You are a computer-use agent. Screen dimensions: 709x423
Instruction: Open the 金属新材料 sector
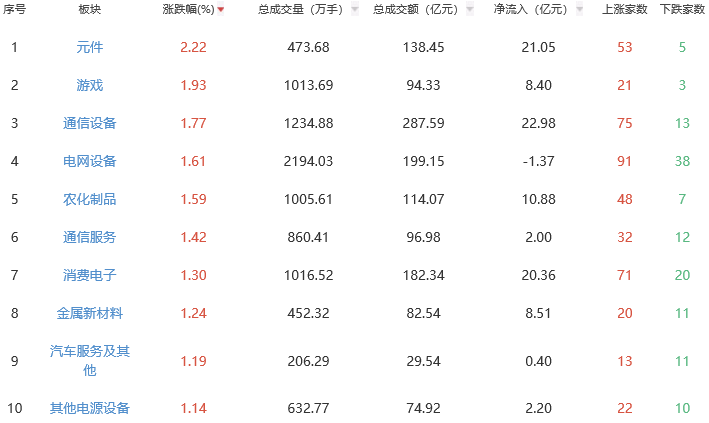90,313
